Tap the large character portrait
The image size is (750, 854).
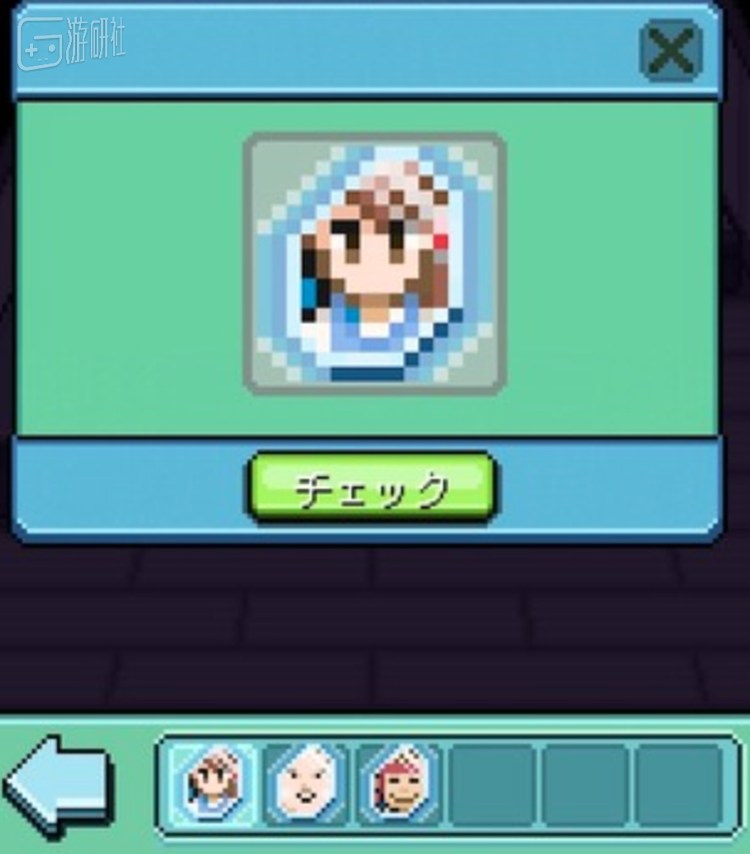(375, 264)
